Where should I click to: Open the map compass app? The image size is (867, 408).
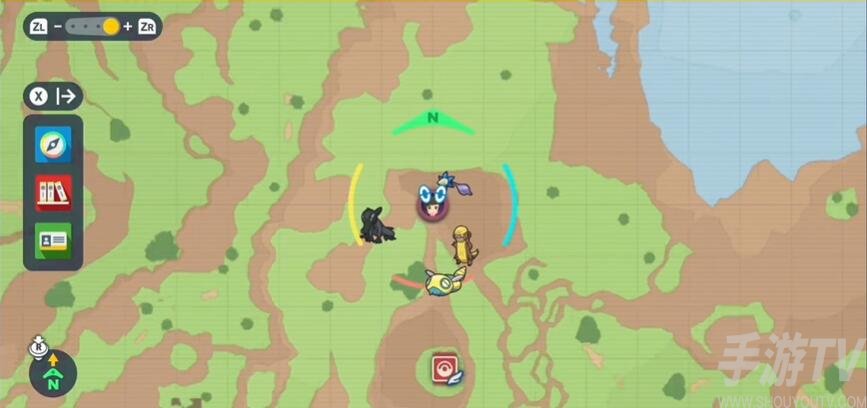click(53, 145)
